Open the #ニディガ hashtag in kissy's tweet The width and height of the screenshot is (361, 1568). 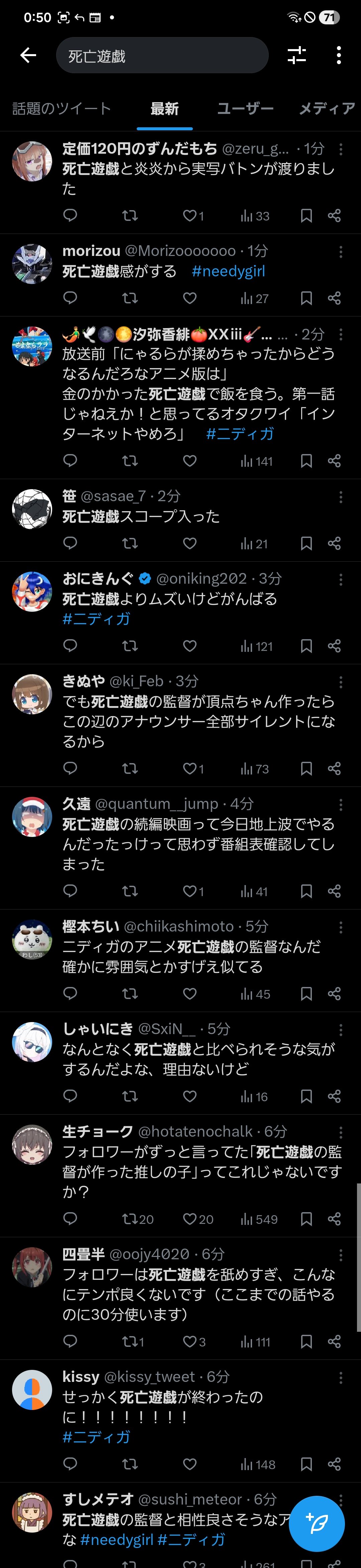[96, 1437]
